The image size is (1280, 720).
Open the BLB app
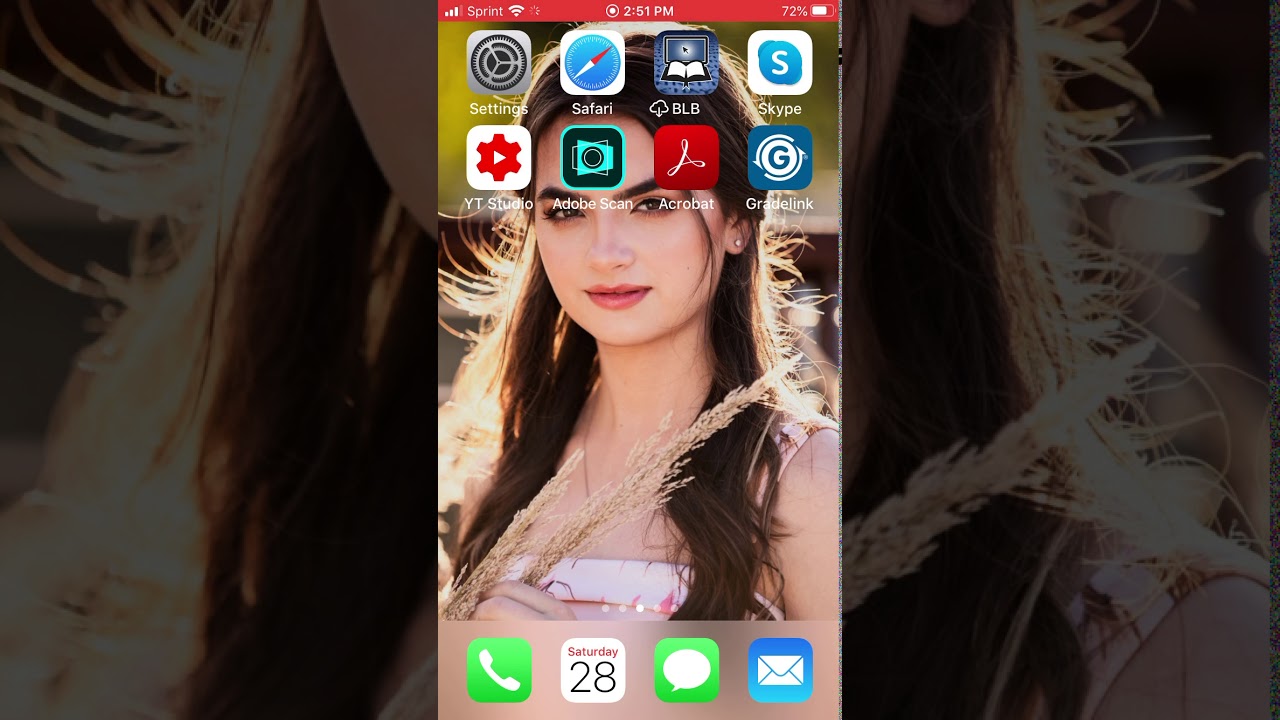(x=686, y=63)
